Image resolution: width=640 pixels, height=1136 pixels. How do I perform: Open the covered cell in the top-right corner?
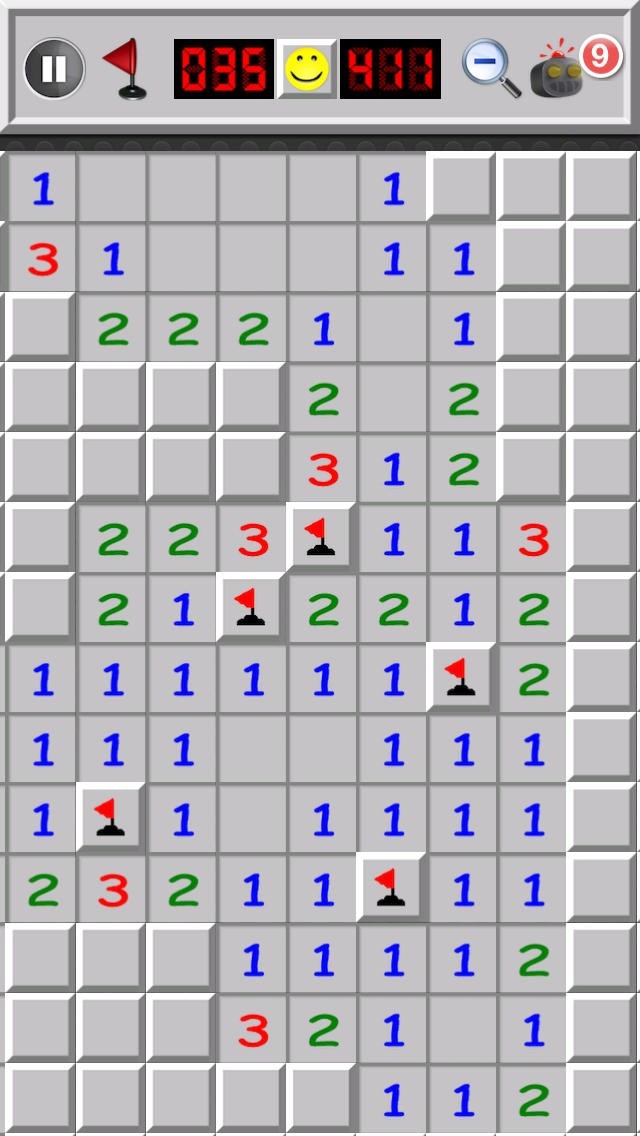pyautogui.click(x=602, y=187)
